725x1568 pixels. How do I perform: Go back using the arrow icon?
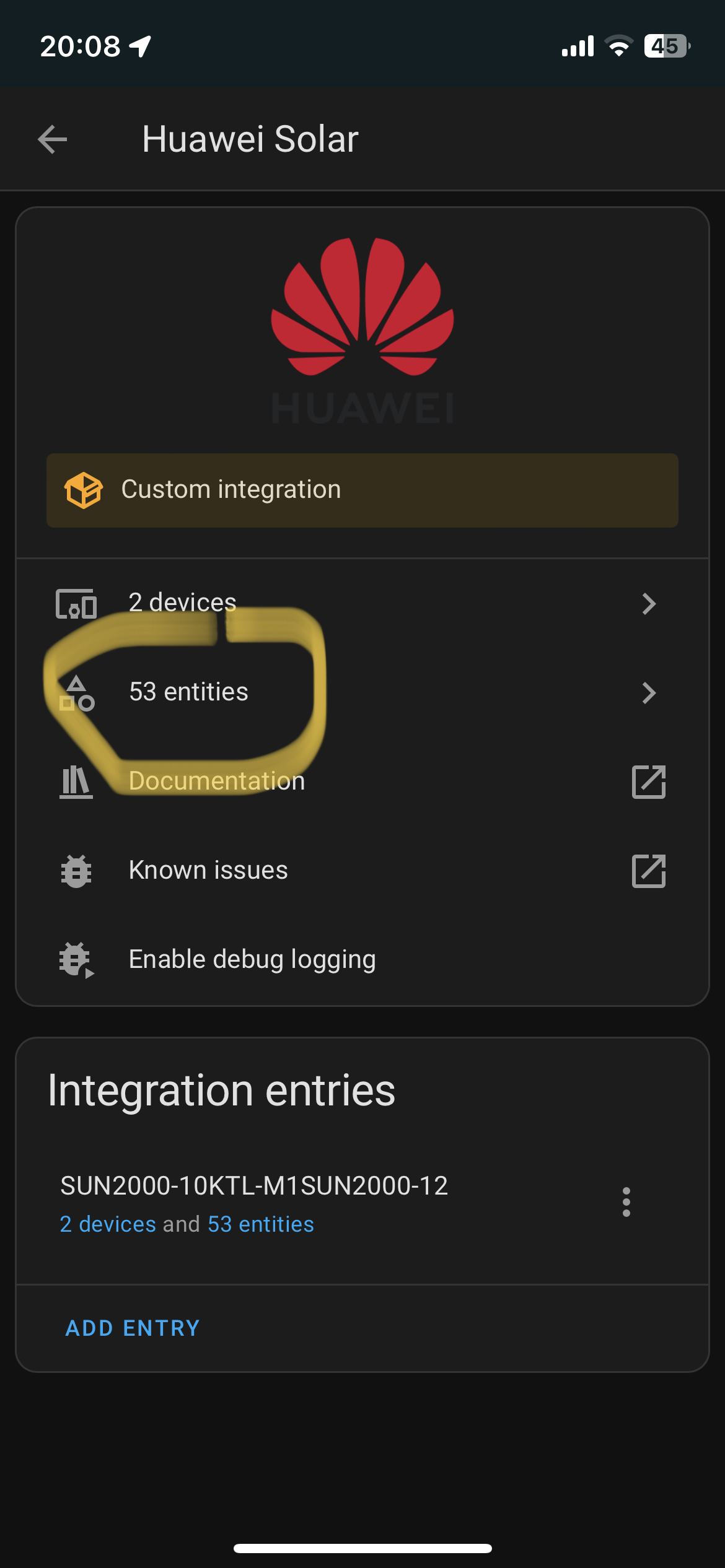click(x=52, y=139)
